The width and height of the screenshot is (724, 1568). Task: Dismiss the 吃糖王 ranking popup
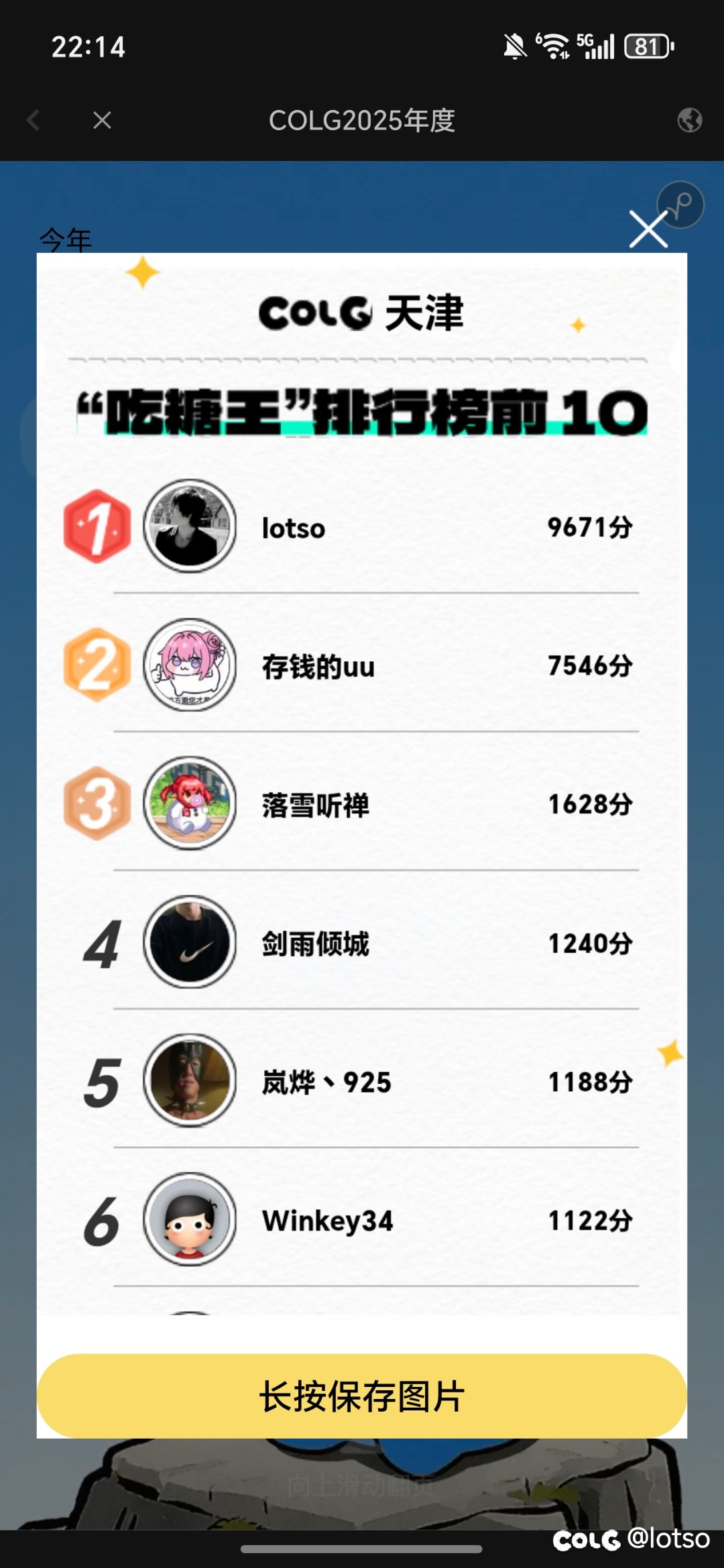coord(648,229)
